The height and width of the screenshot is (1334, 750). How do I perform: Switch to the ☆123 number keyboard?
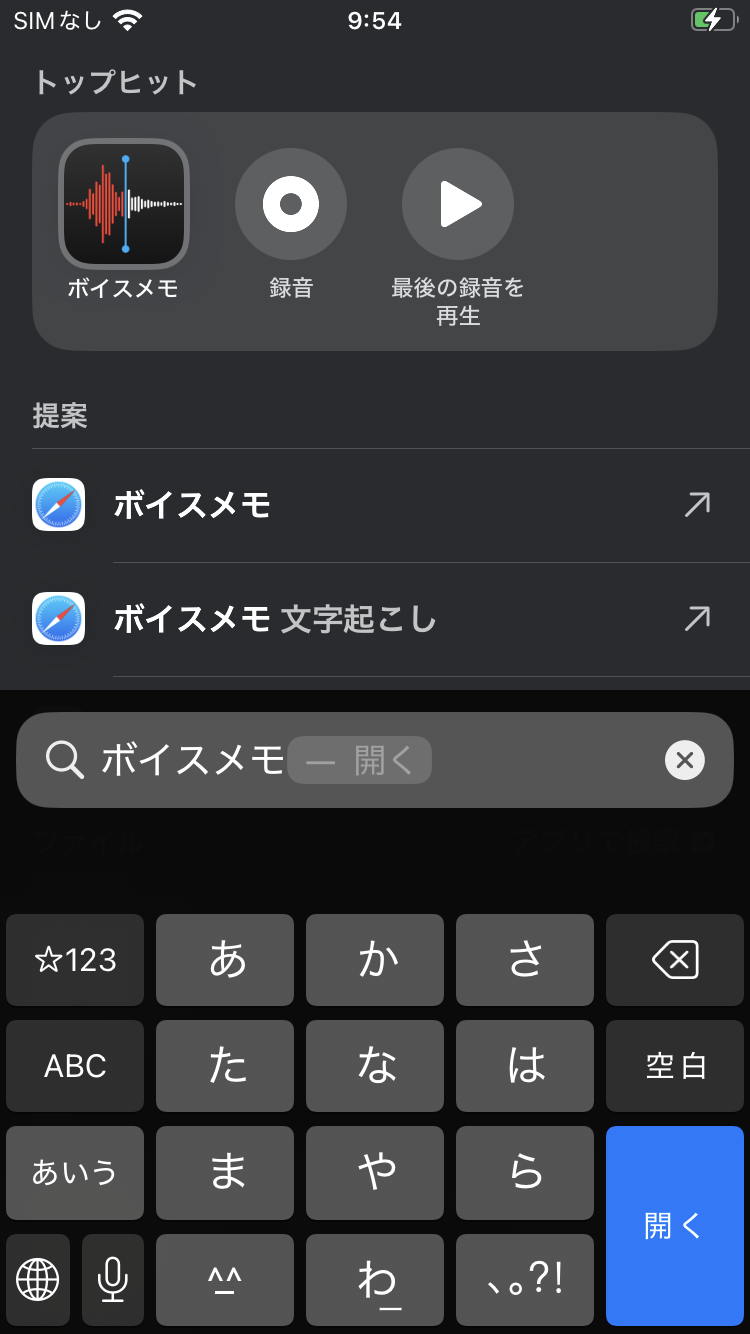pos(75,961)
